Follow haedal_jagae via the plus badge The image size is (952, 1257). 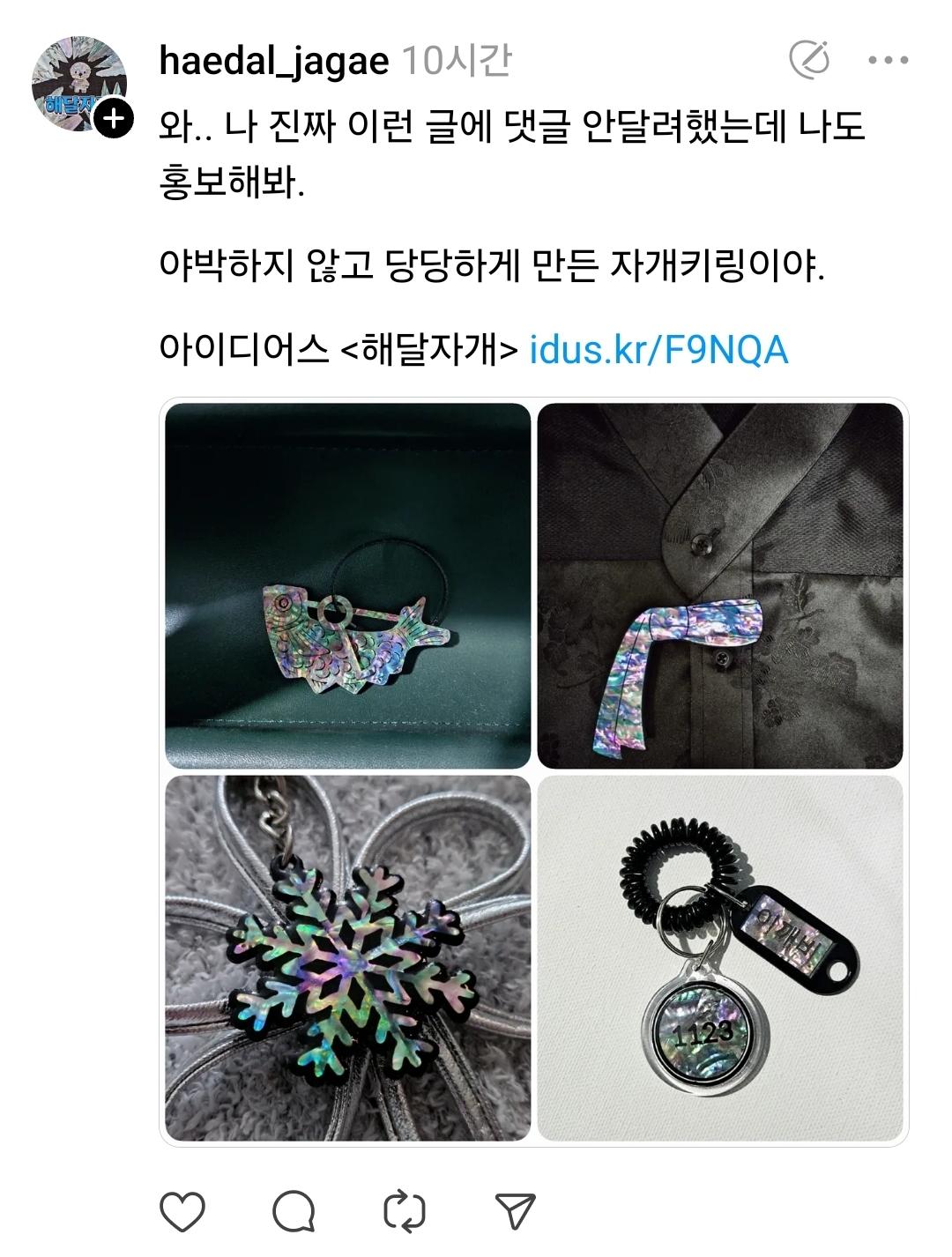pyautogui.click(x=114, y=118)
